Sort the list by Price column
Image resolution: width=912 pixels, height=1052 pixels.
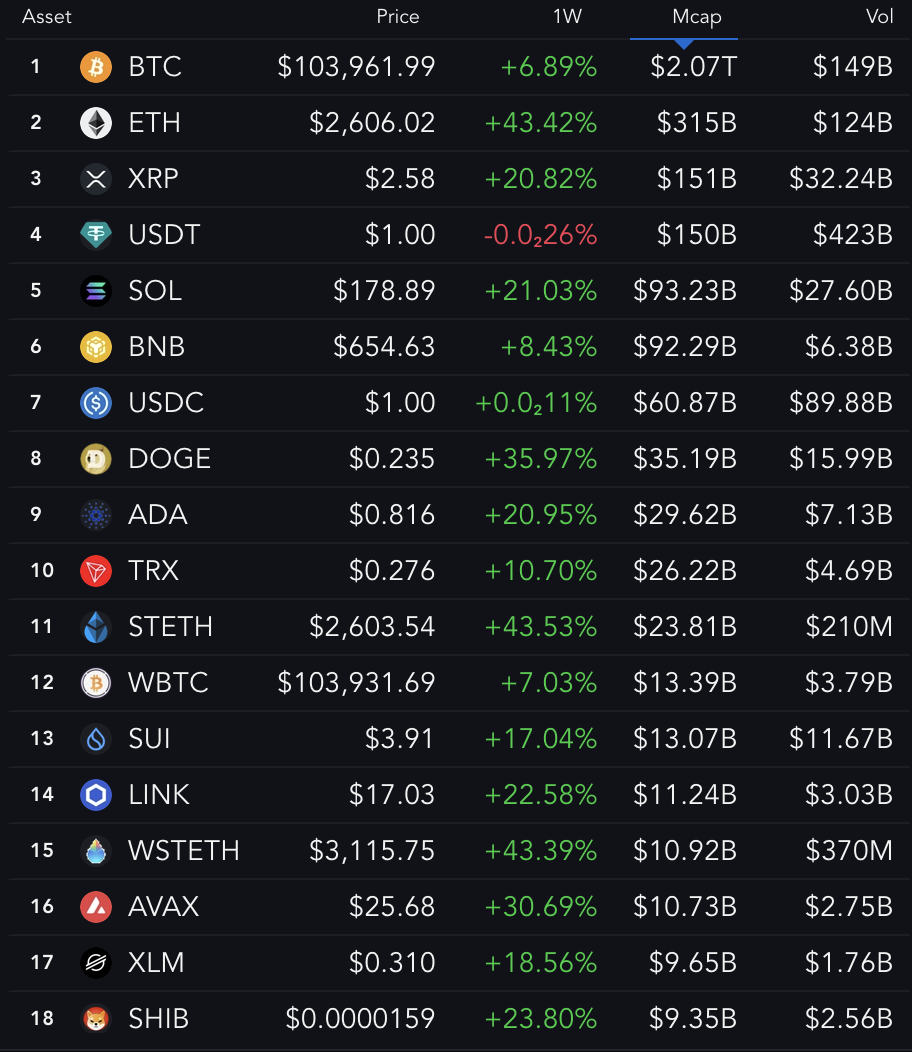tap(397, 17)
